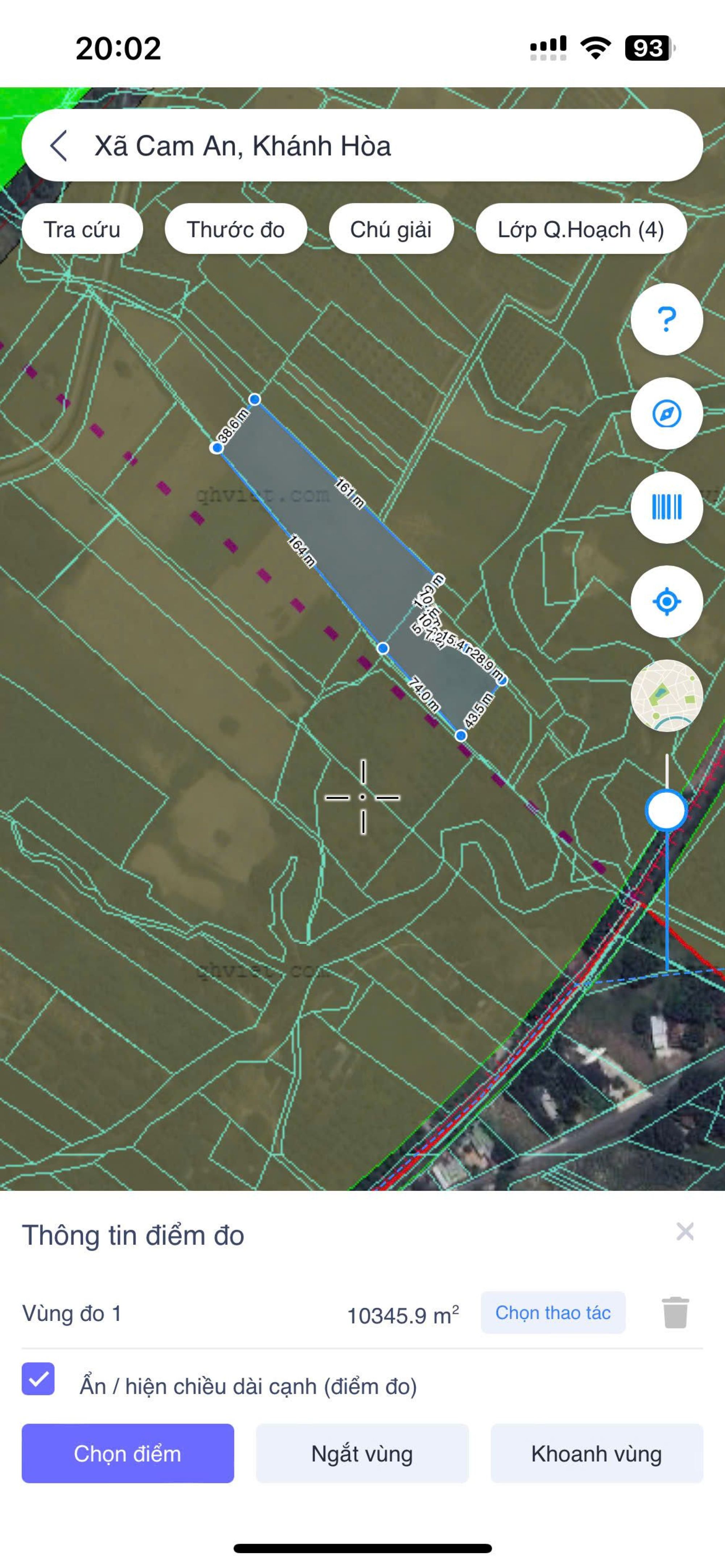Open the barcode-style scan button

667,508
